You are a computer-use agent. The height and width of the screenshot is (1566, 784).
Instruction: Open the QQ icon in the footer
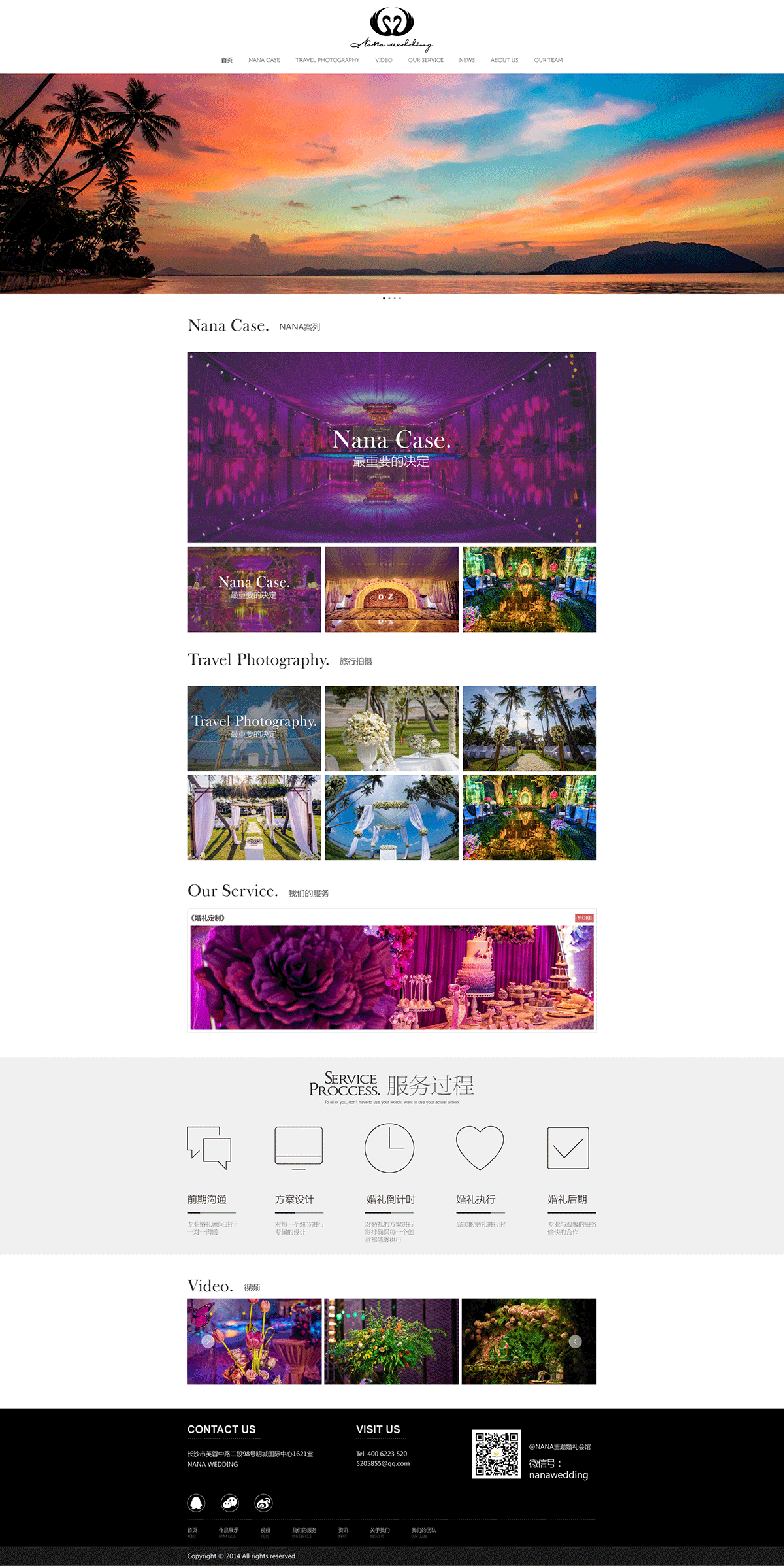coord(196,1503)
